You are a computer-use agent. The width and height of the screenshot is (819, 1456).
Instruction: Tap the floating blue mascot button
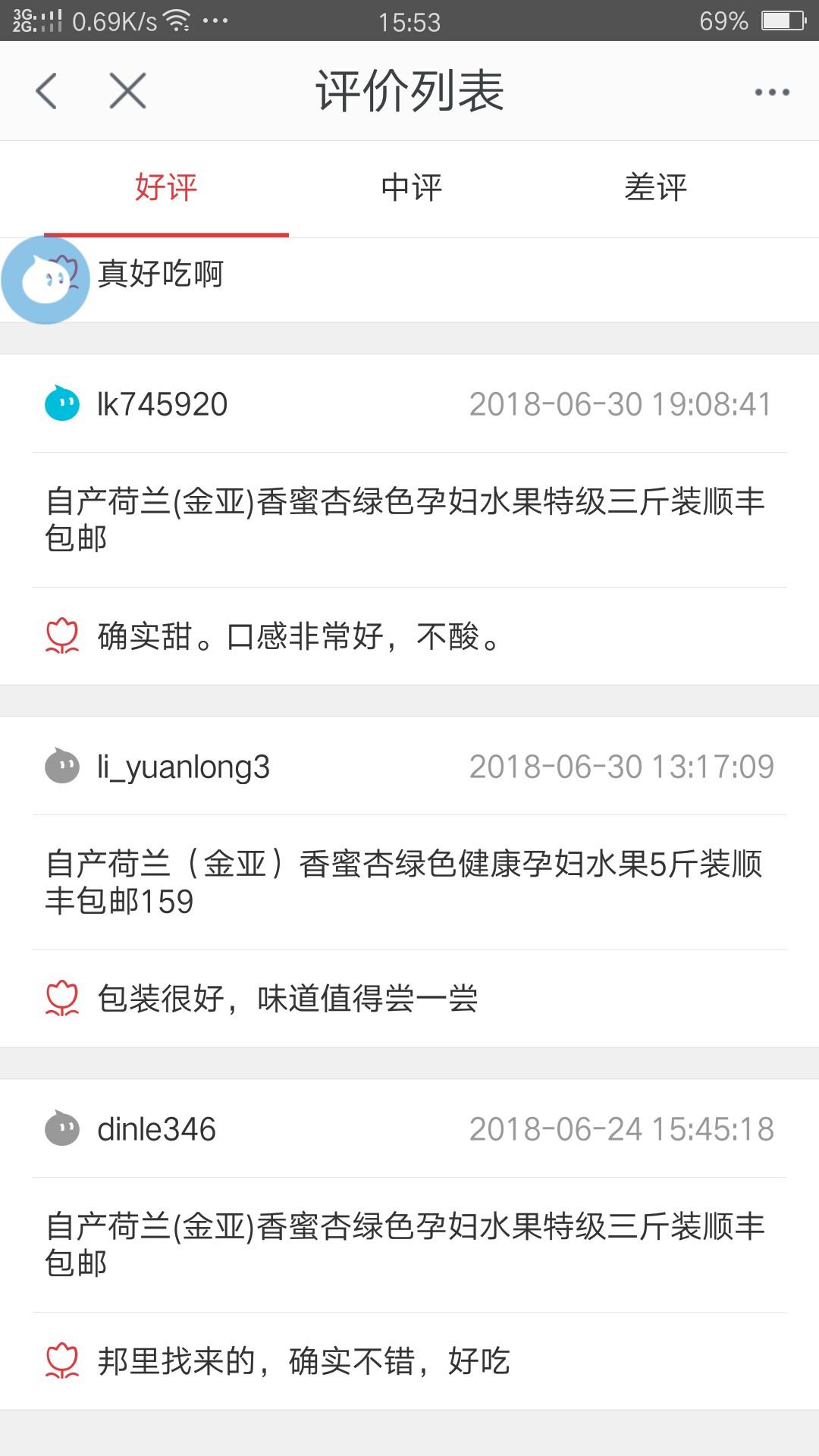pos(45,280)
